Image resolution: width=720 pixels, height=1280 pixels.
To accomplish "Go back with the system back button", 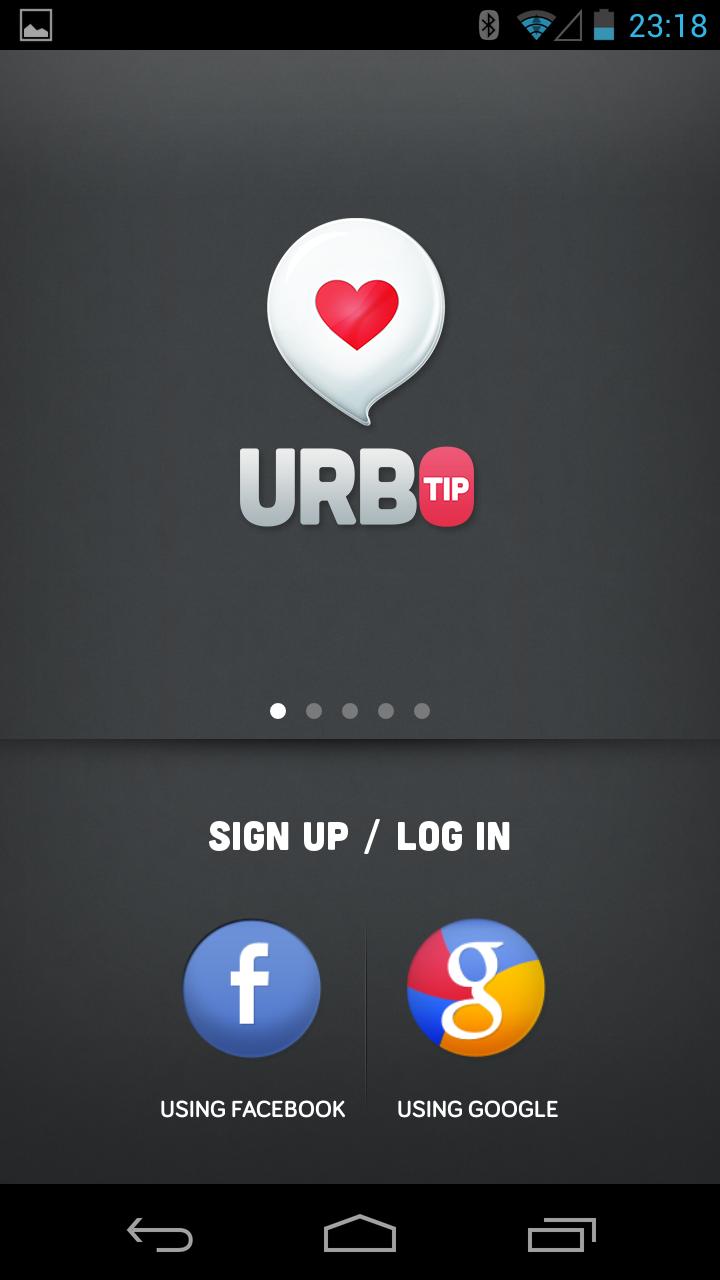I will tap(160, 1234).
